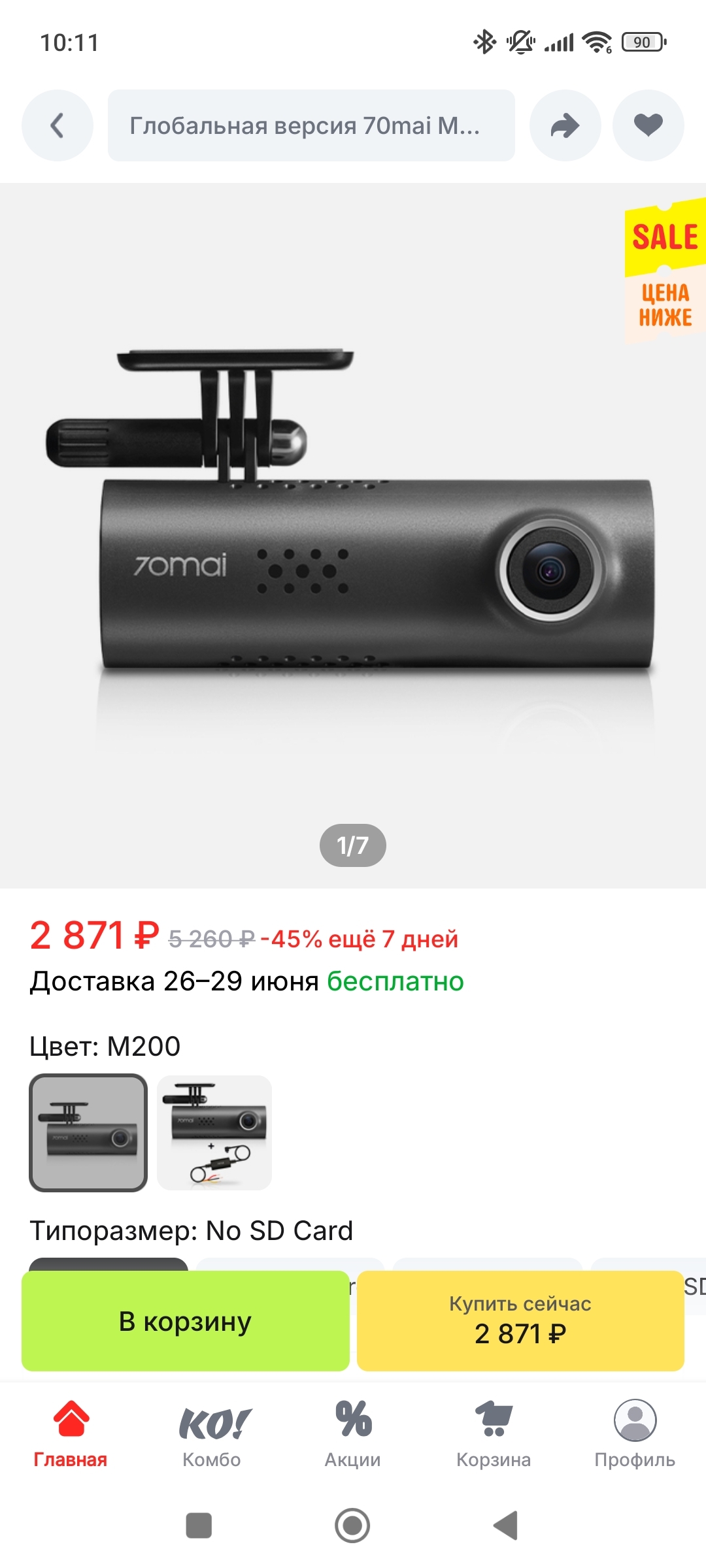Select the M200 color variant thumbnail

click(x=88, y=1132)
